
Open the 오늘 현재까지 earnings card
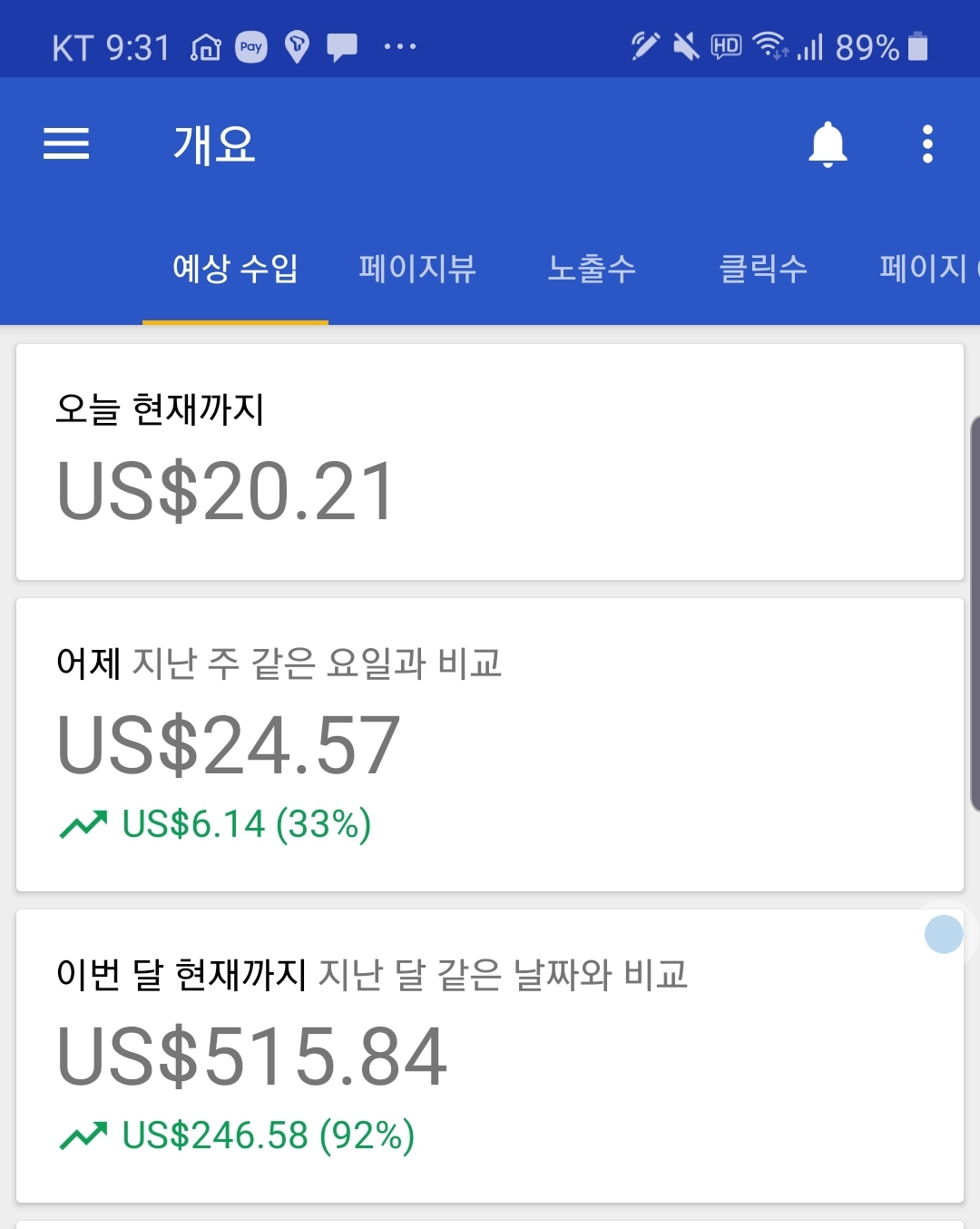pos(490,462)
